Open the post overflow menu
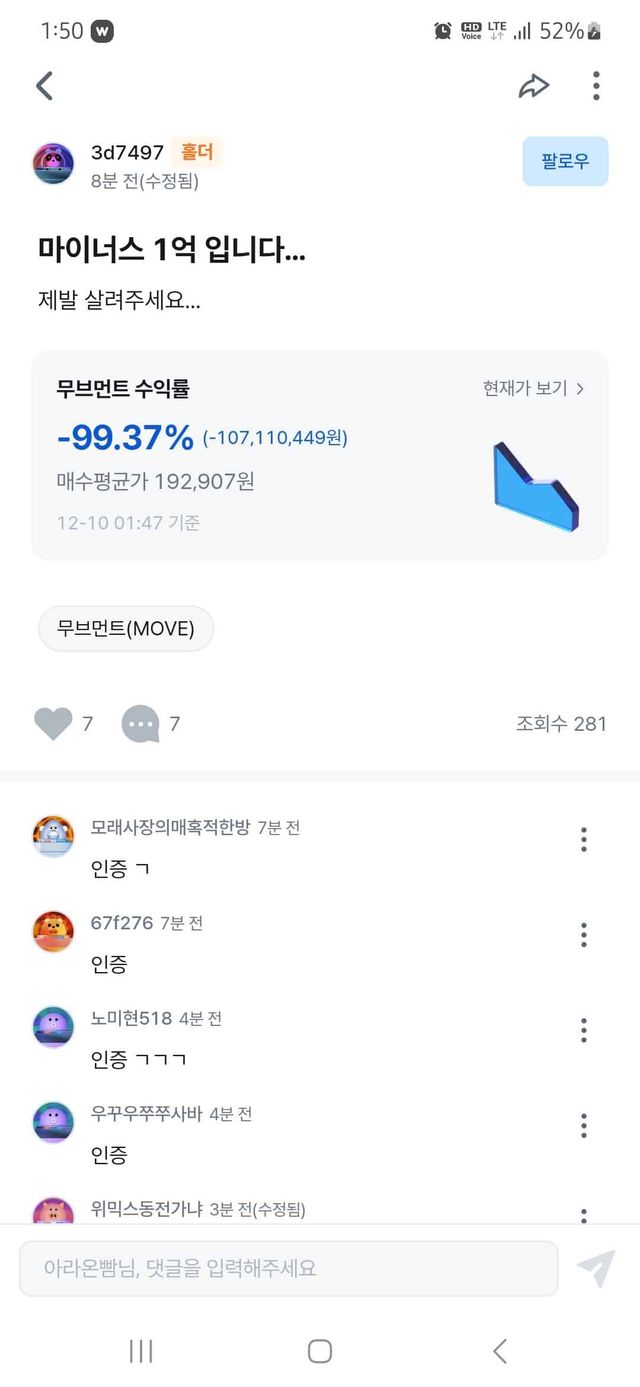The height and width of the screenshot is (1387, 640). coord(596,86)
